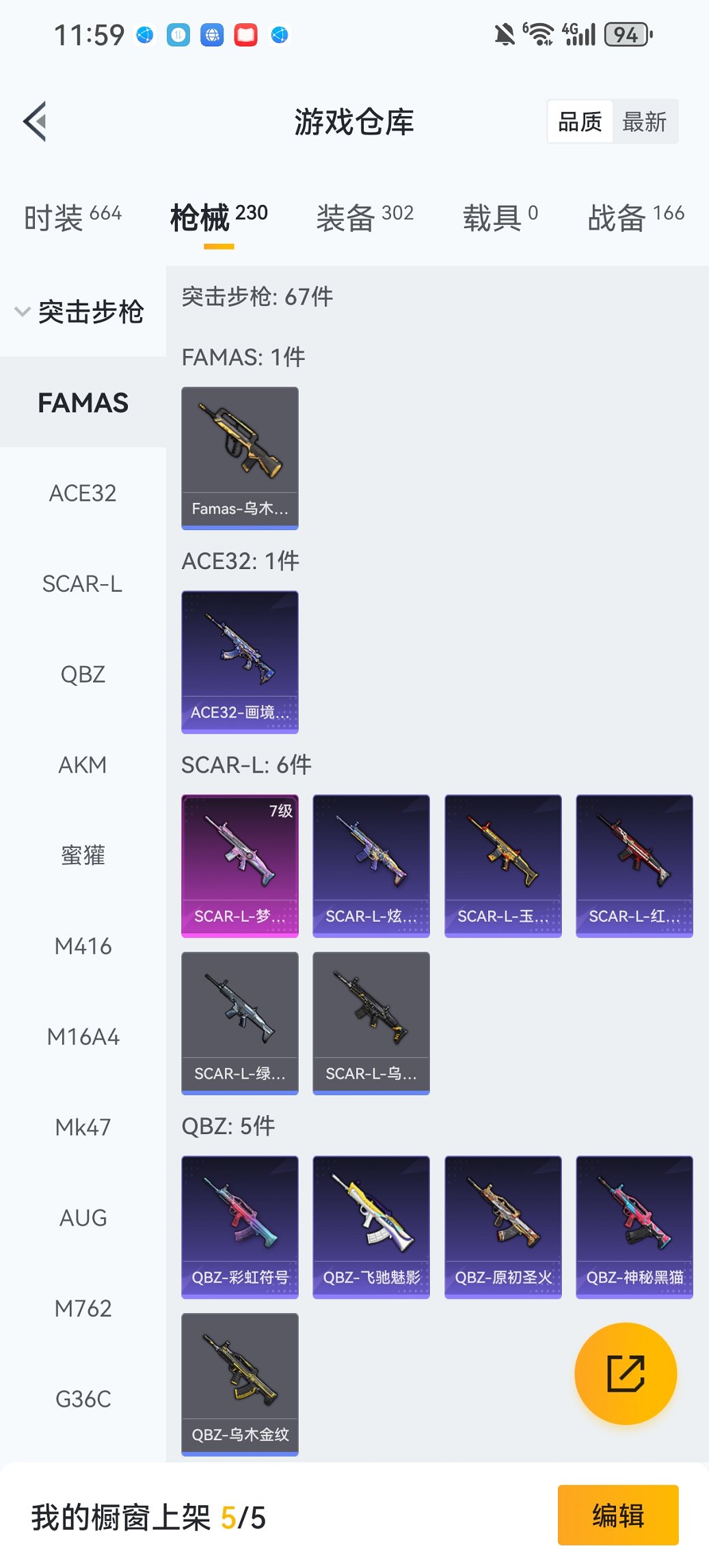Open the 载具 tab
Viewport: 709px width, 1568px height.
(x=500, y=217)
